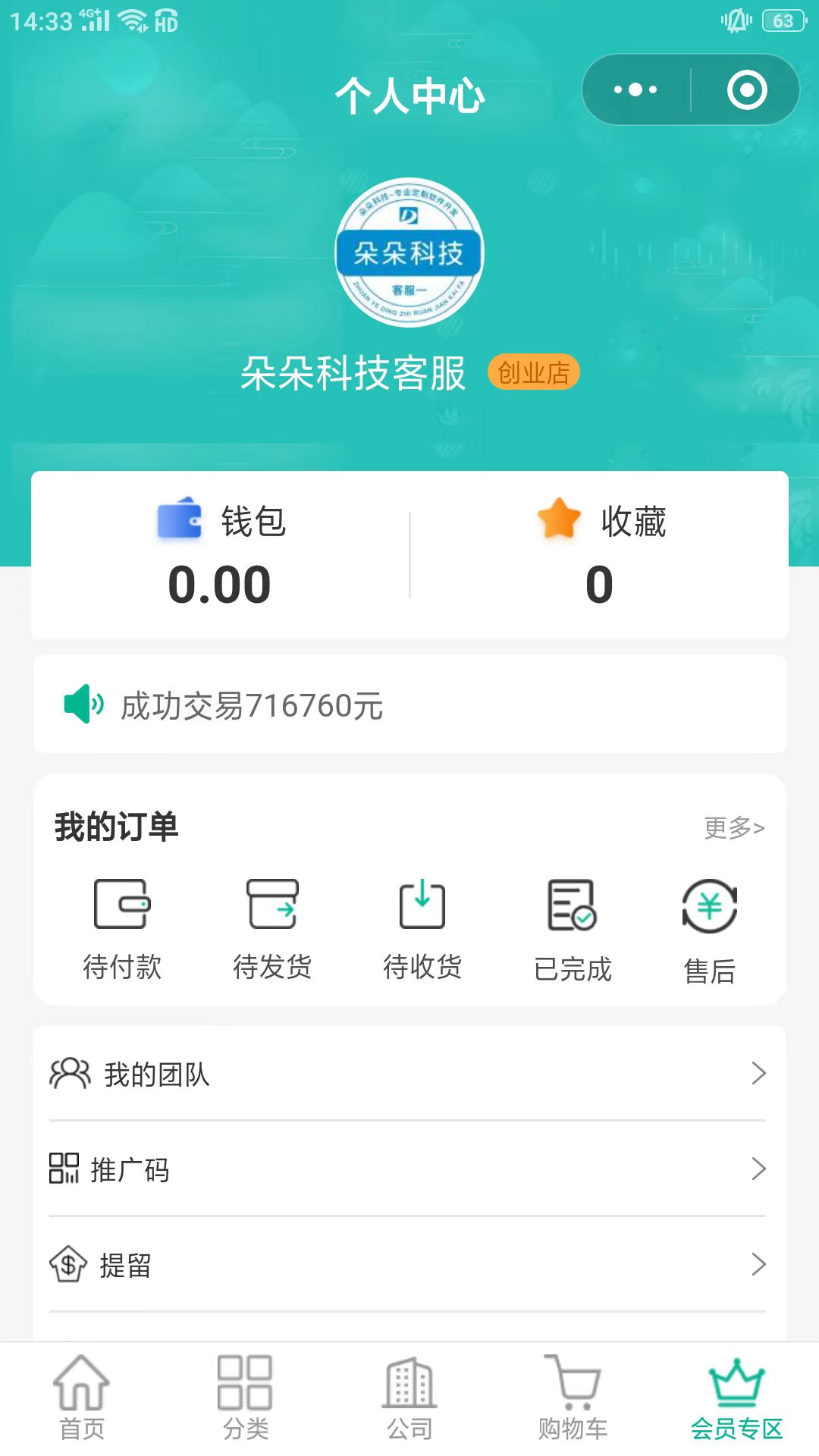Open 待付款 pending payment orders

pyautogui.click(x=122, y=929)
